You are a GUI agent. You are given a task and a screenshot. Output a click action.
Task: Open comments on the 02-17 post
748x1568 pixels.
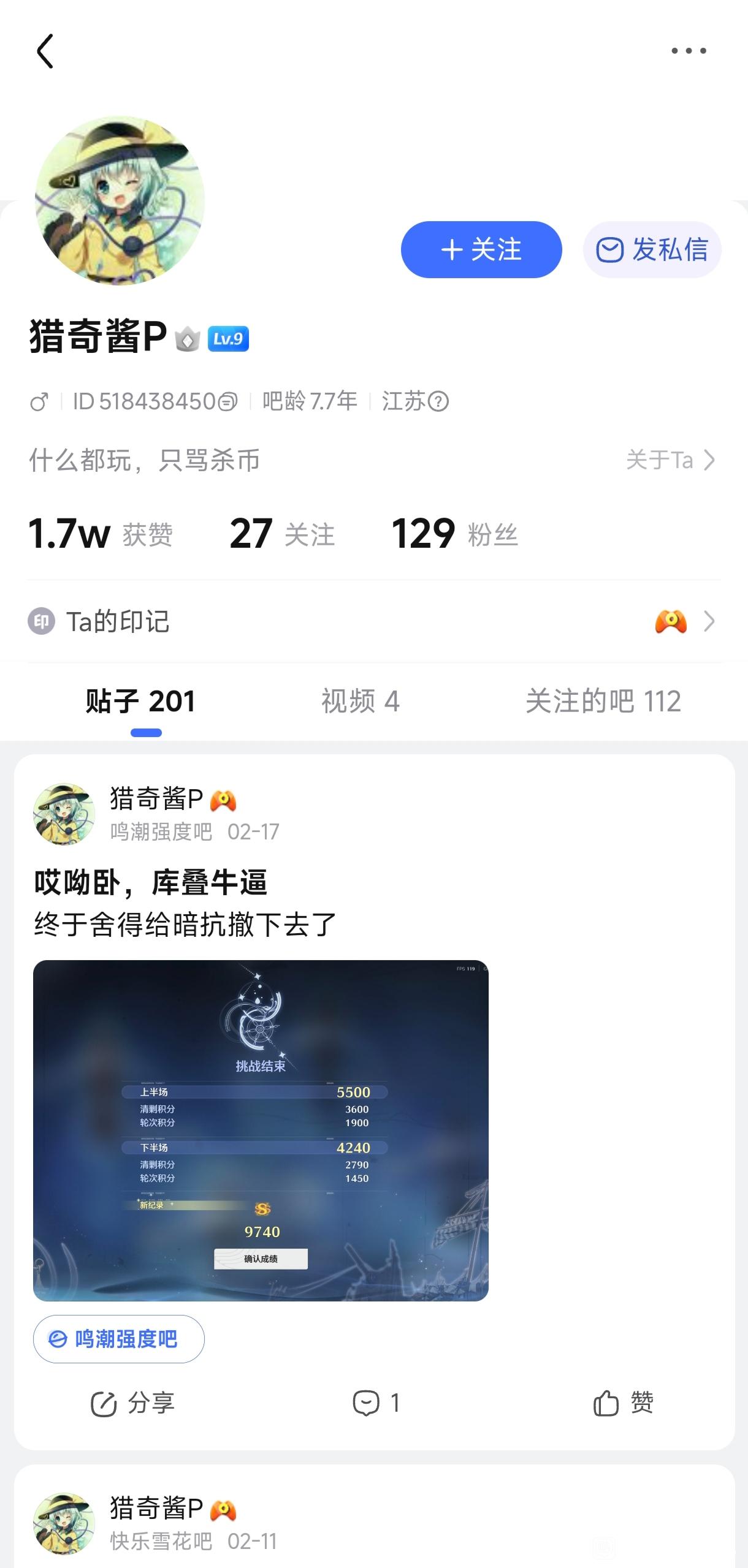click(375, 1403)
